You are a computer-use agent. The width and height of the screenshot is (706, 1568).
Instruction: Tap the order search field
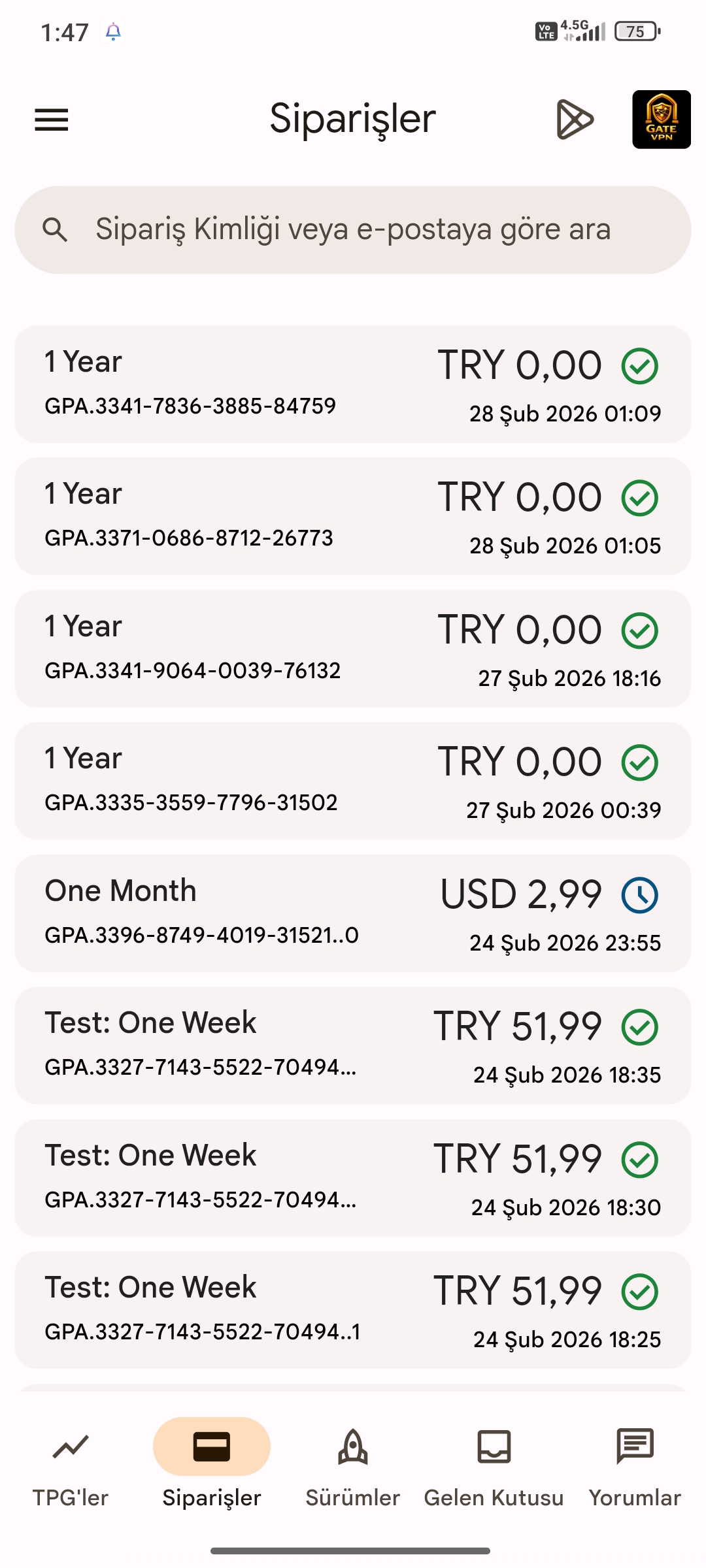pos(353,229)
